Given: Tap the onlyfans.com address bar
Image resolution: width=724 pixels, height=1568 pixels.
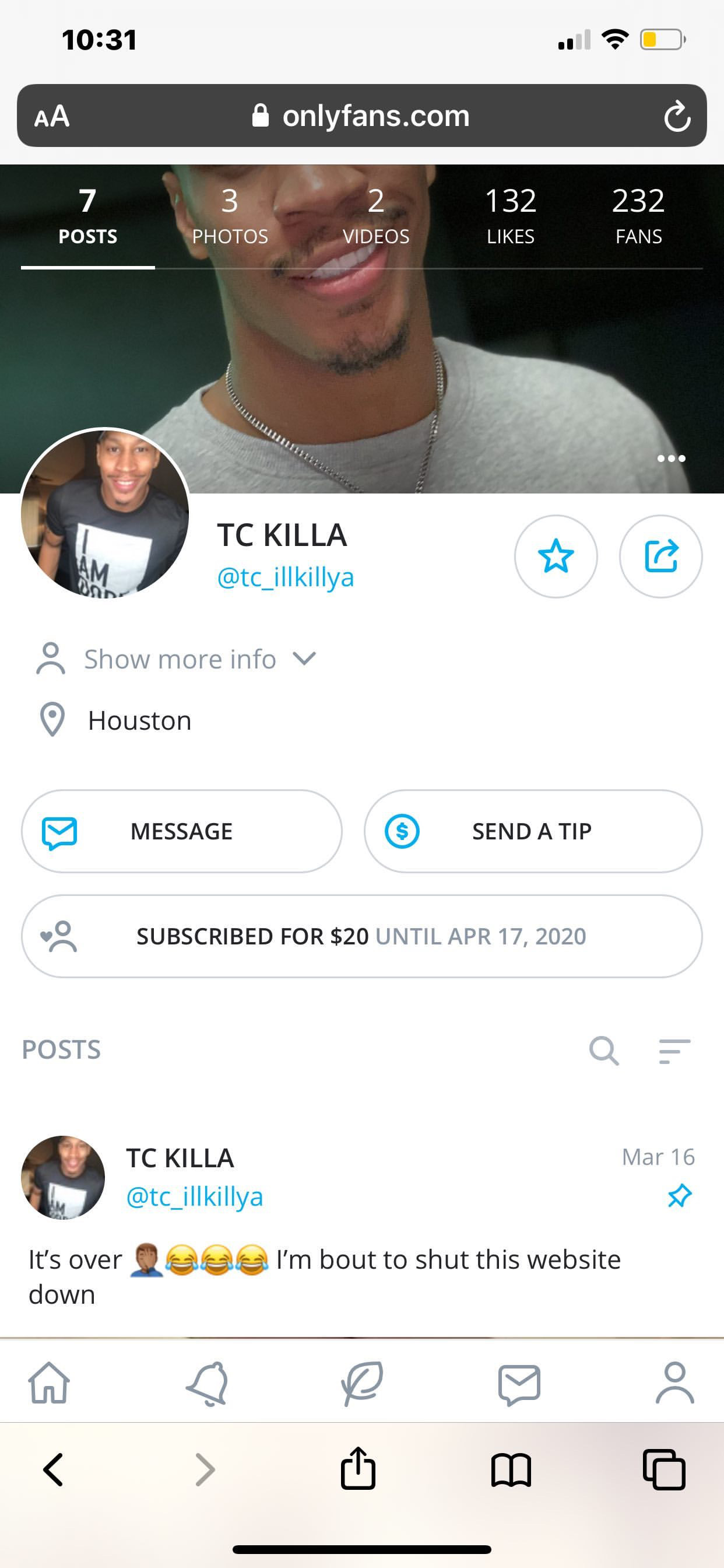Looking at the screenshot, I should coord(361,116).
